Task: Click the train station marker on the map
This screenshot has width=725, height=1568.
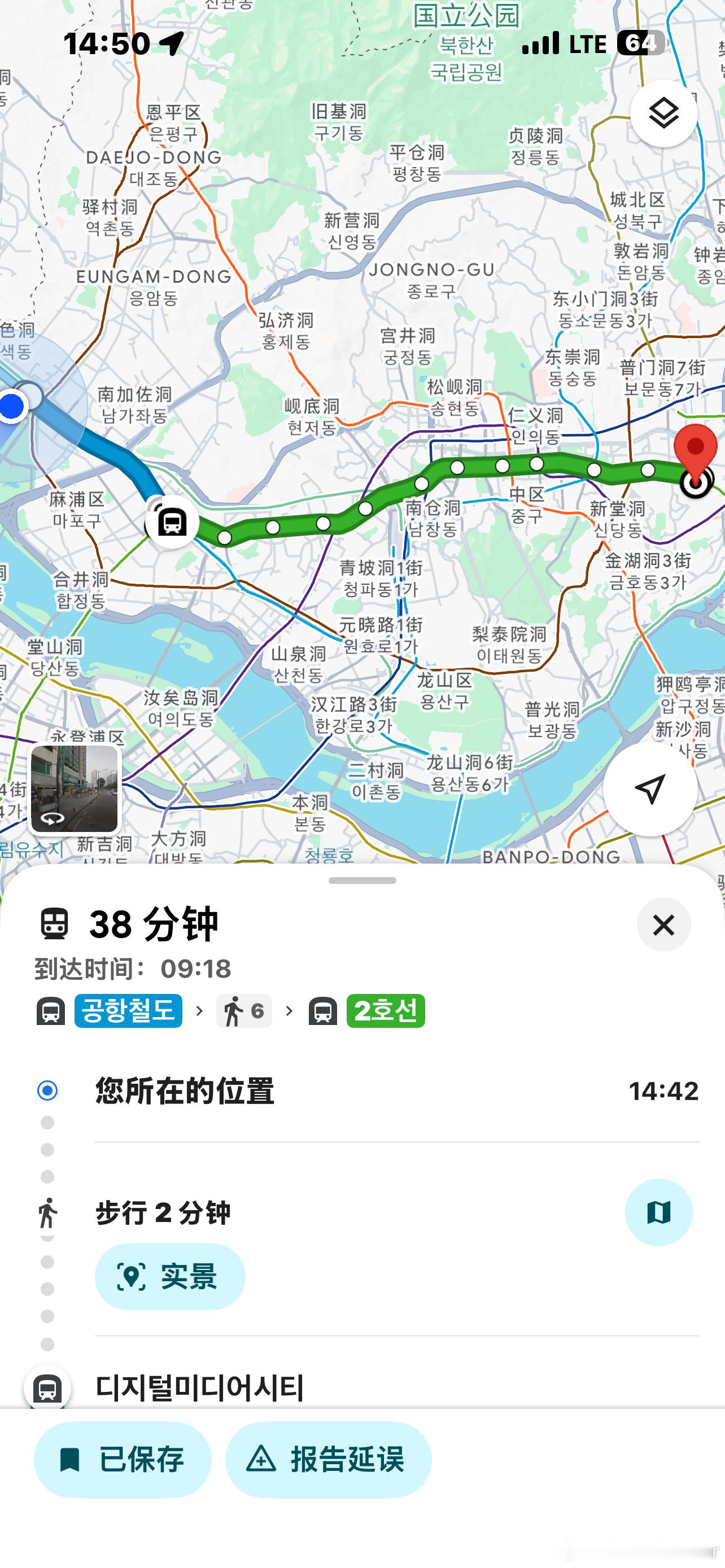Action: [171, 522]
